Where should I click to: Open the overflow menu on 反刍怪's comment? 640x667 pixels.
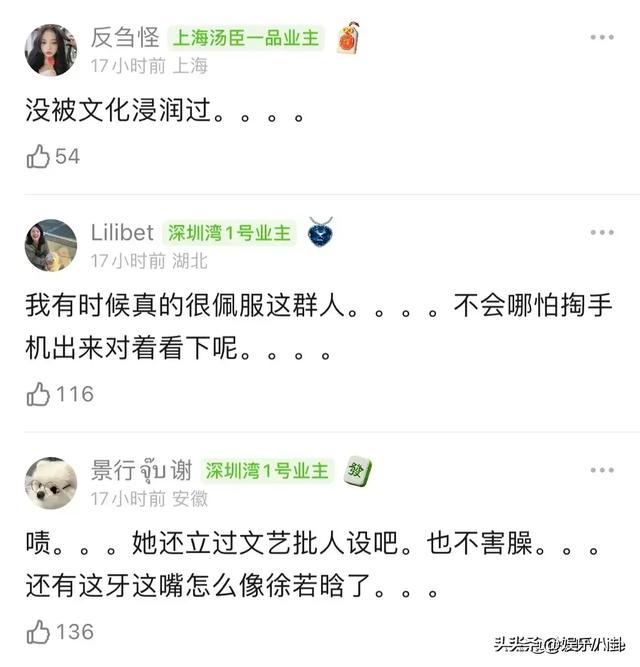click(x=601, y=38)
